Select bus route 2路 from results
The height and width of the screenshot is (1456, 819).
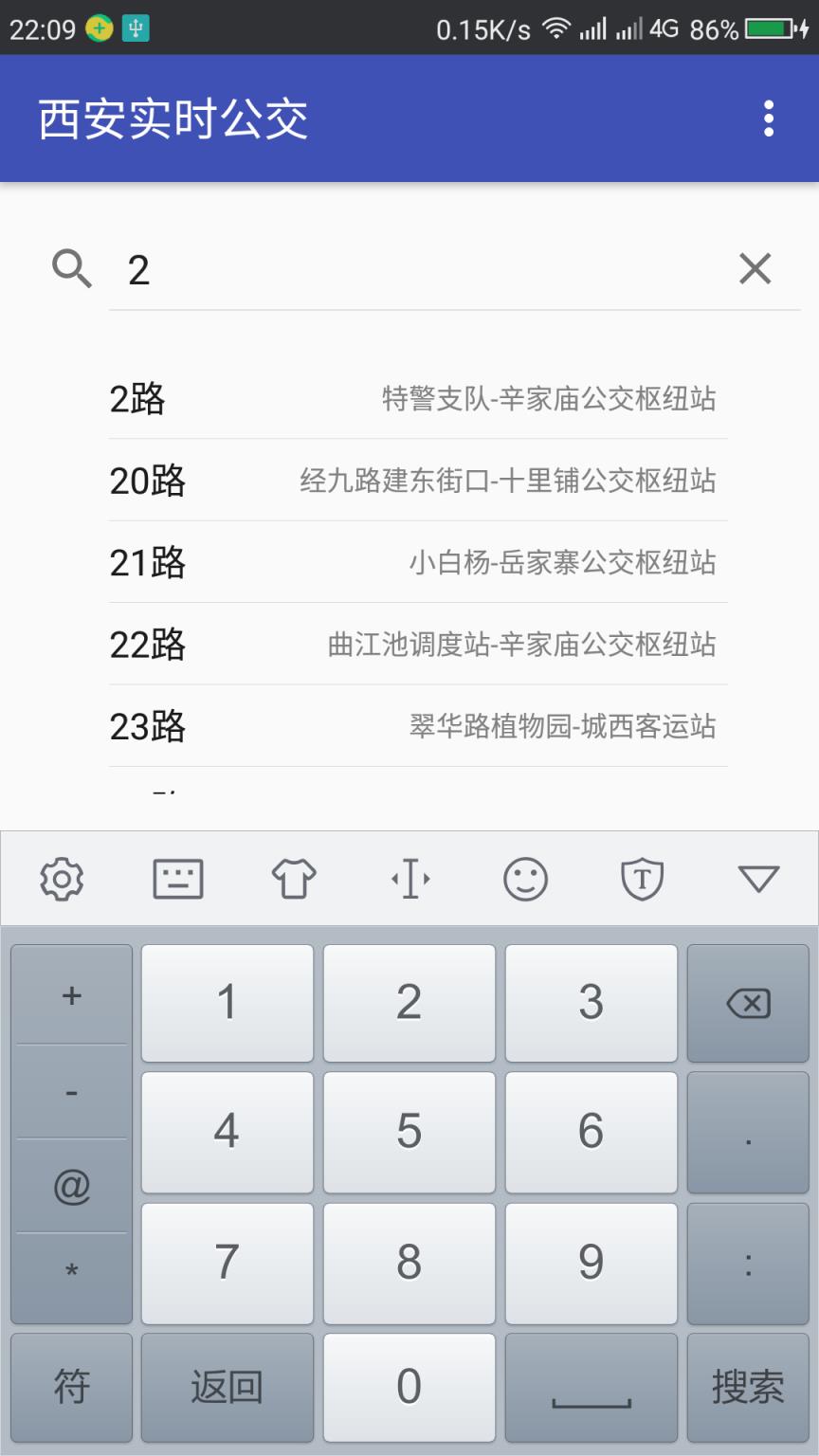pyautogui.click(x=409, y=399)
